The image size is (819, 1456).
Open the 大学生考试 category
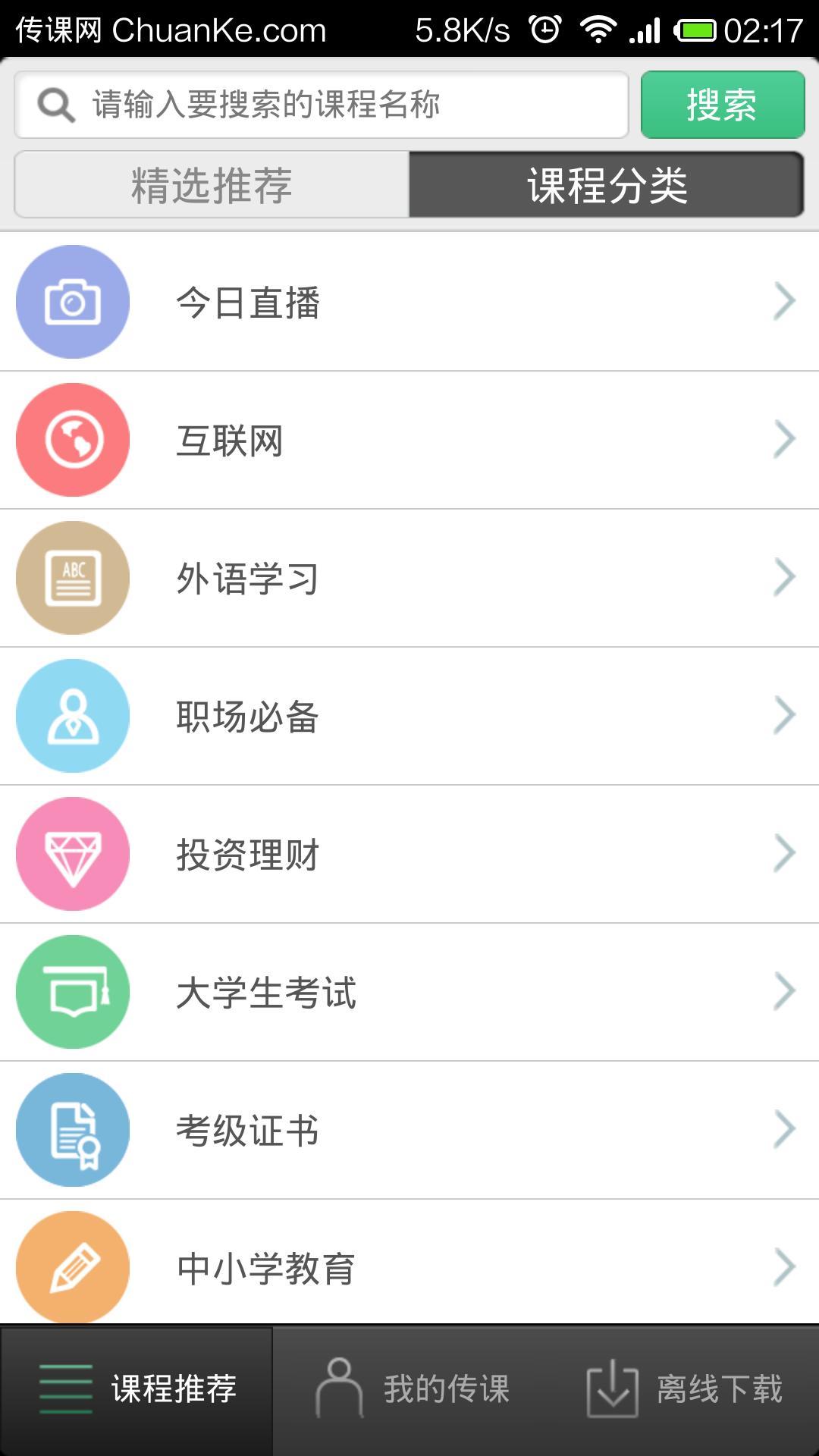[409, 992]
